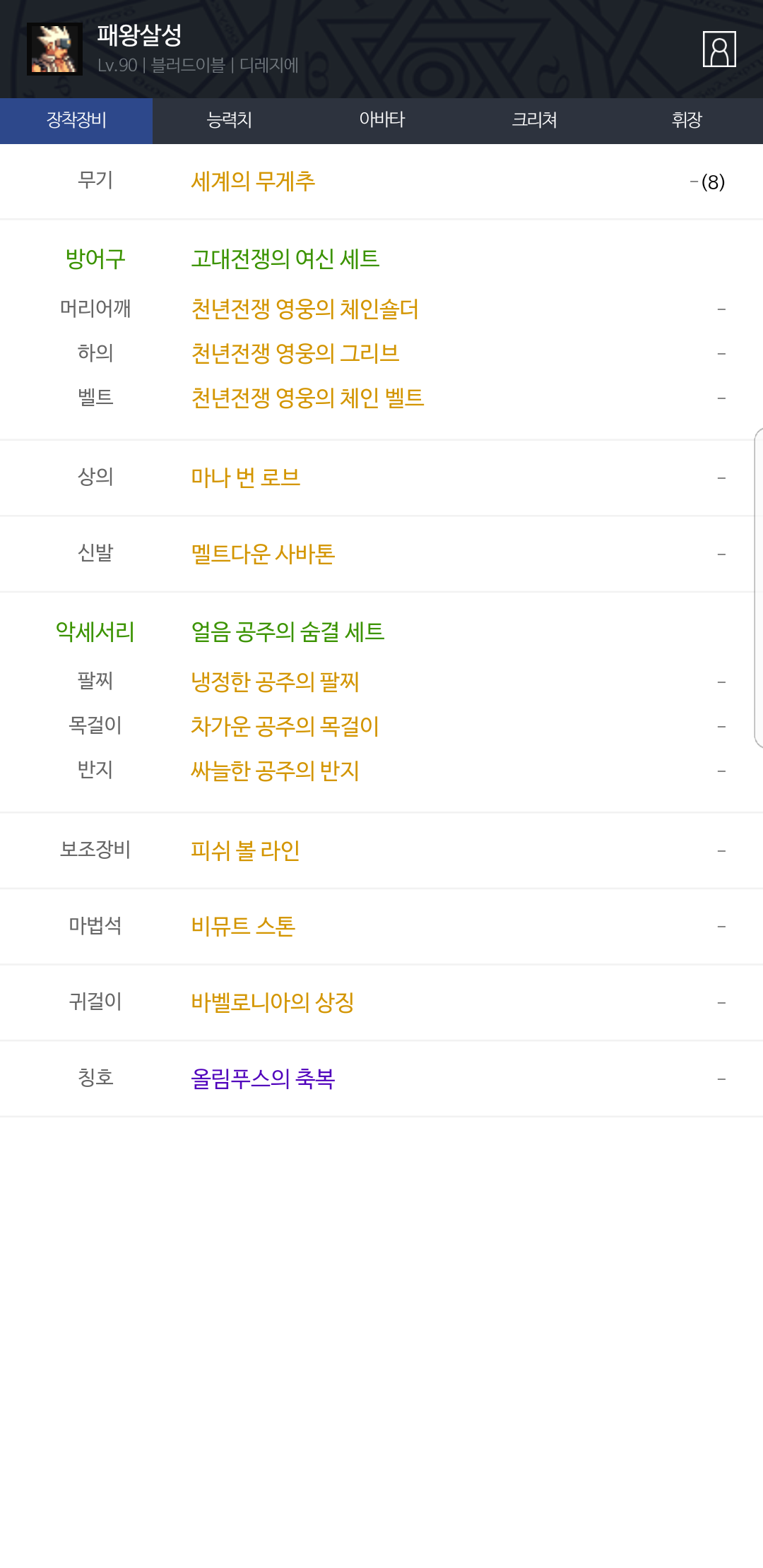
Task: Open 천년전쟁 영웅의 그리브 item
Action: coord(295,353)
